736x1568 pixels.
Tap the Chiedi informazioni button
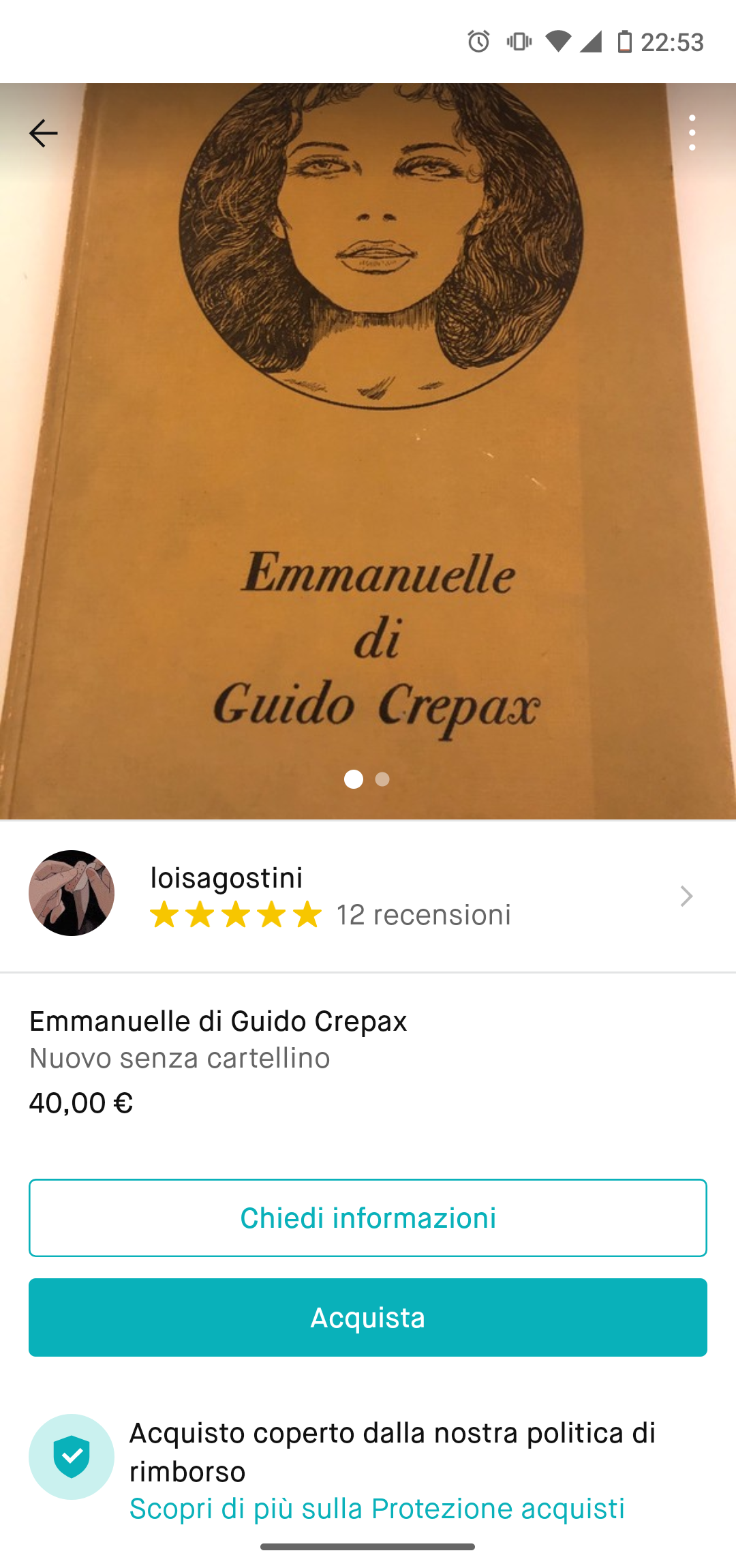click(x=368, y=1218)
